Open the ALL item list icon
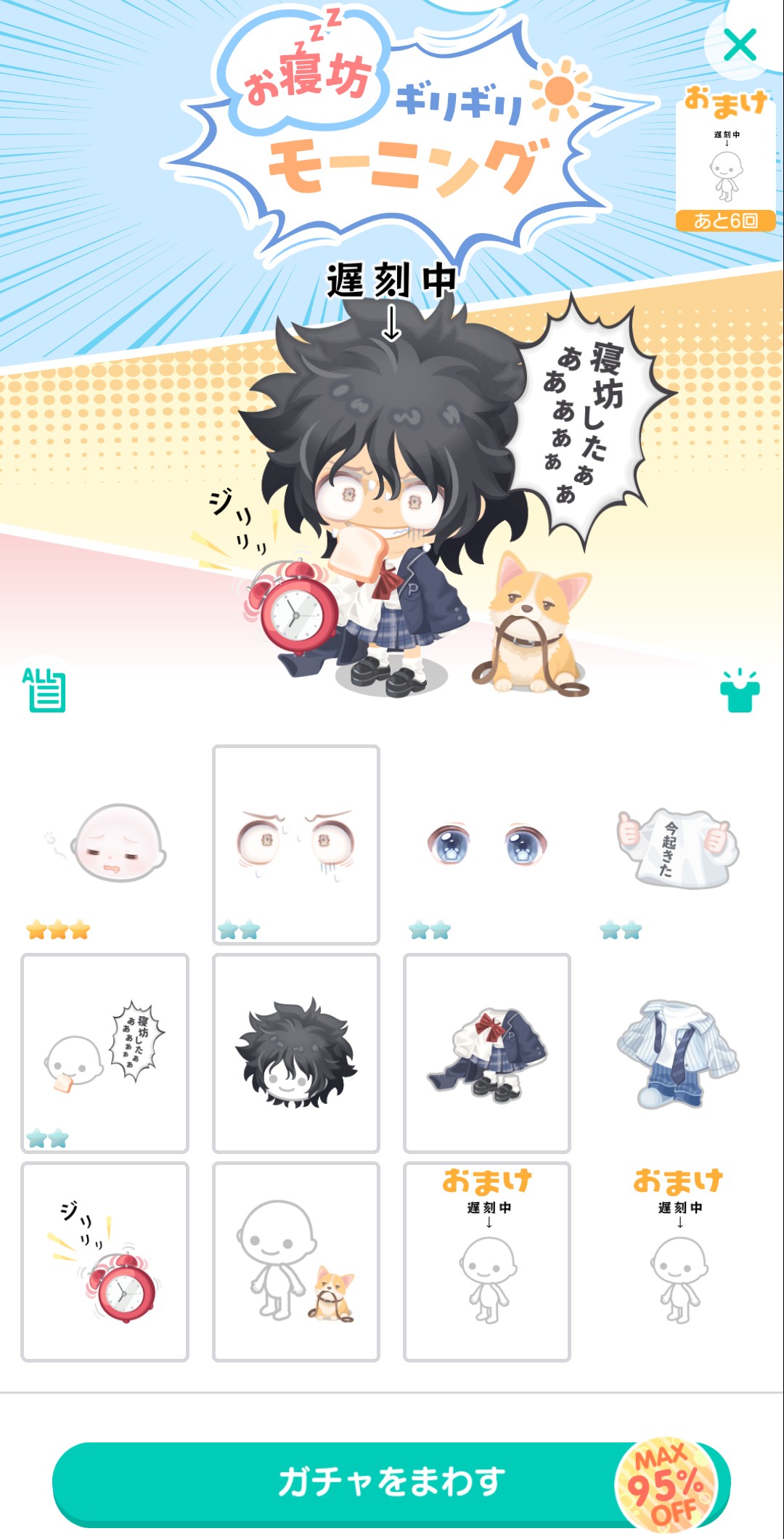 [44, 689]
